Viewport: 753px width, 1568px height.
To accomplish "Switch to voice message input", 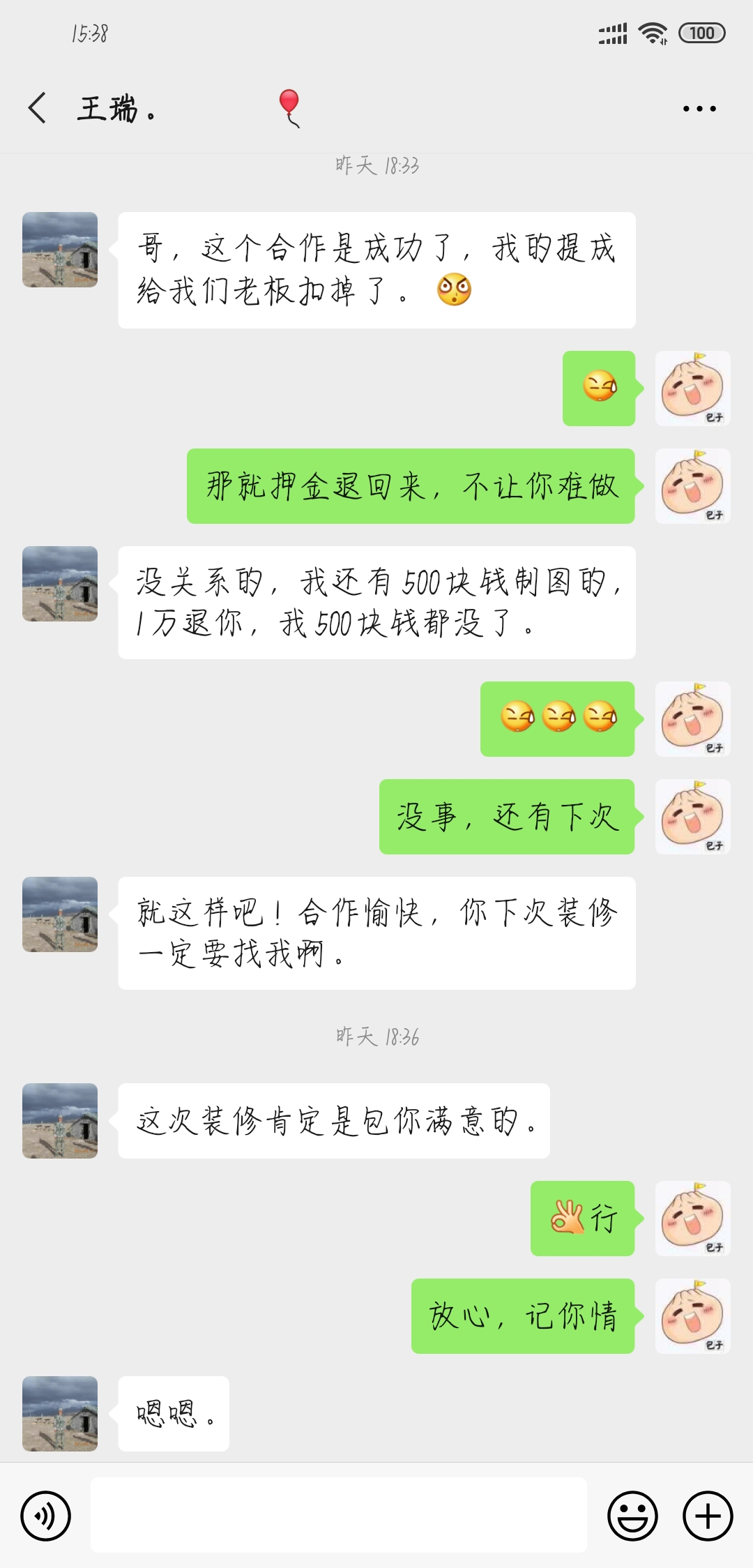I will [x=46, y=1516].
